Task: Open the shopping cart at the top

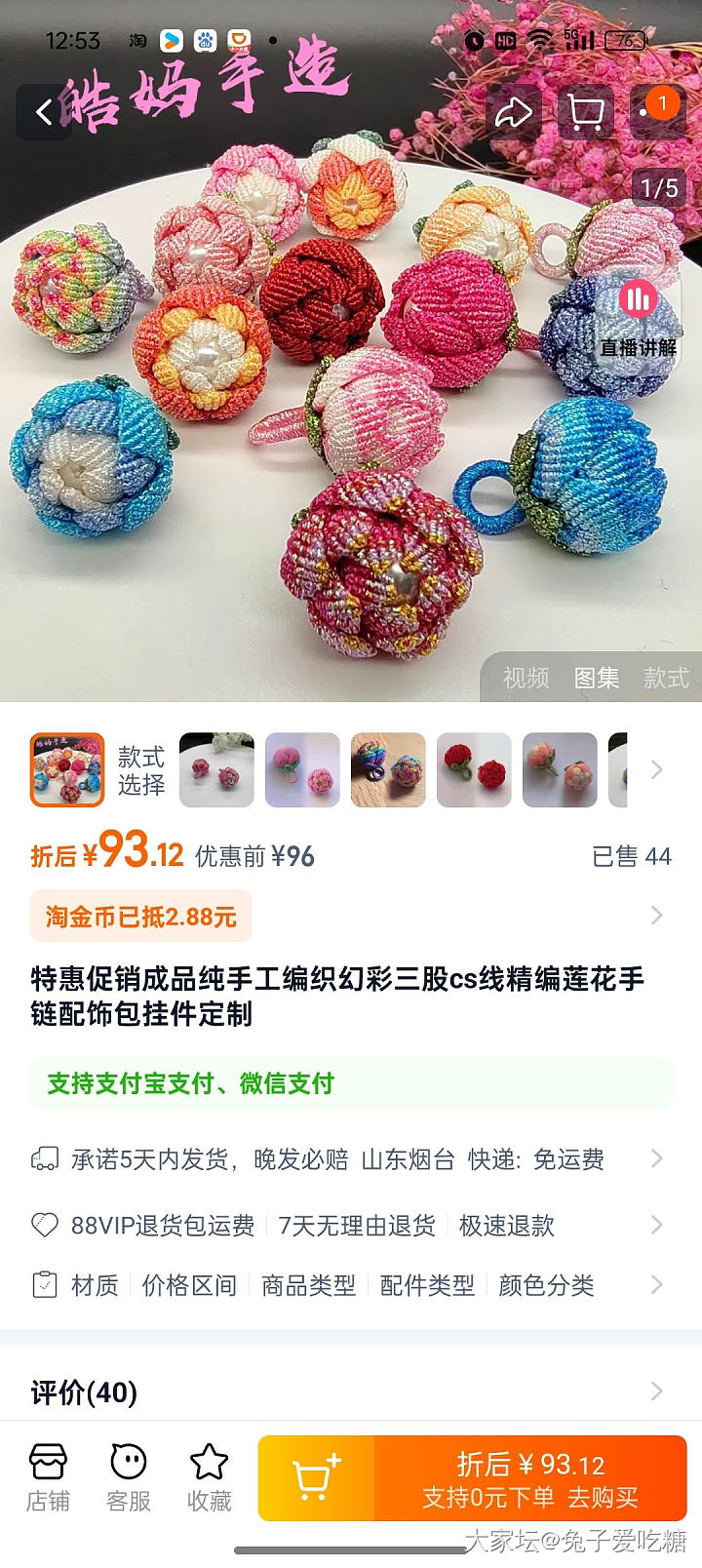Action: click(x=585, y=112)
